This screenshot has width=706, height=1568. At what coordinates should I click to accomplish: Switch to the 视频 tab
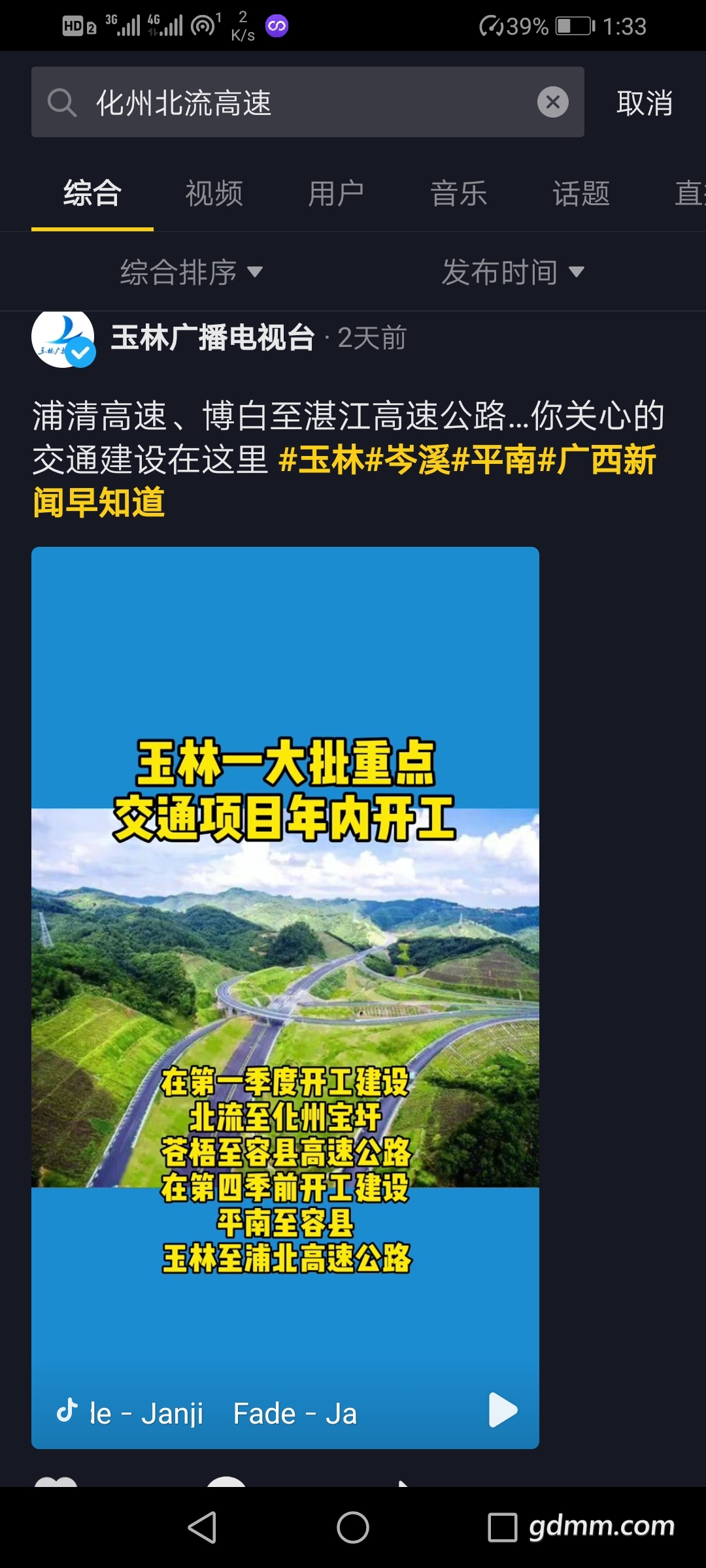(214, 193)
